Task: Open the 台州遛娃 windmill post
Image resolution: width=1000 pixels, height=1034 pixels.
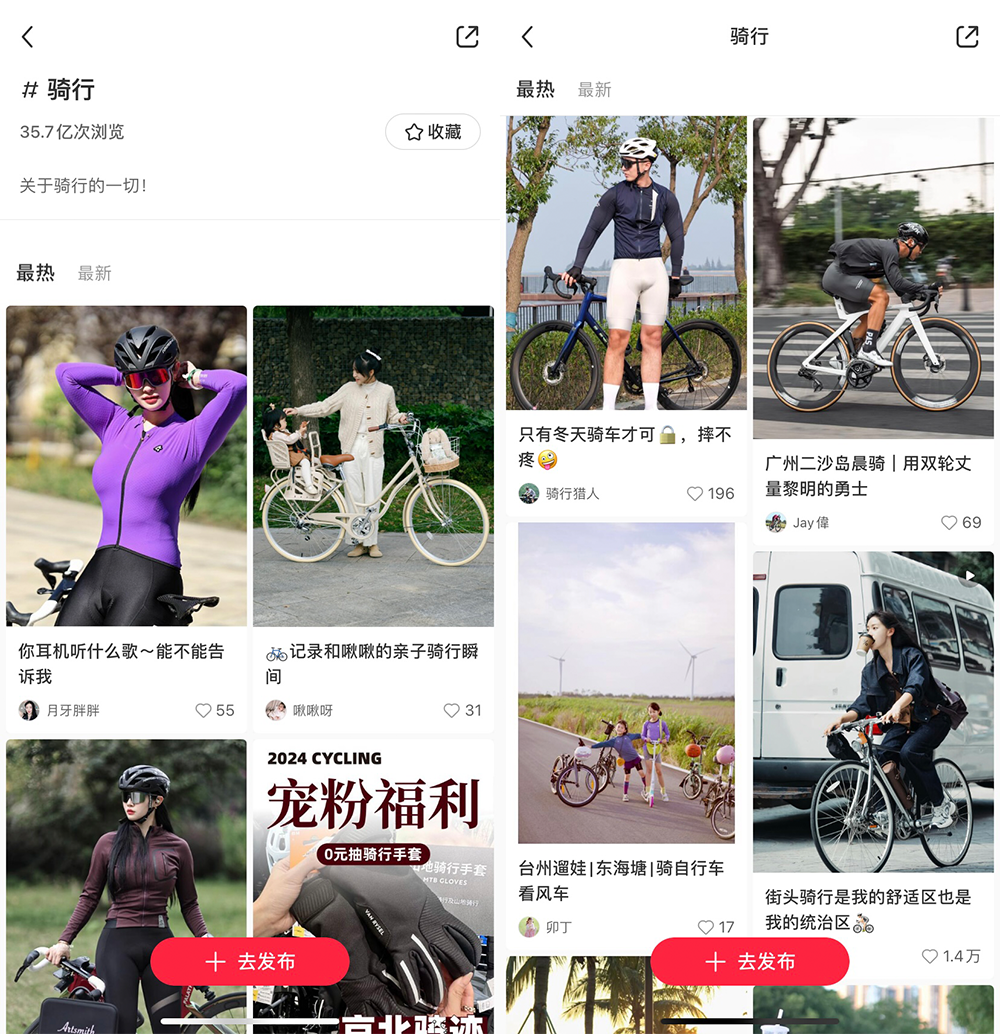Action: (x=626, y=682)
